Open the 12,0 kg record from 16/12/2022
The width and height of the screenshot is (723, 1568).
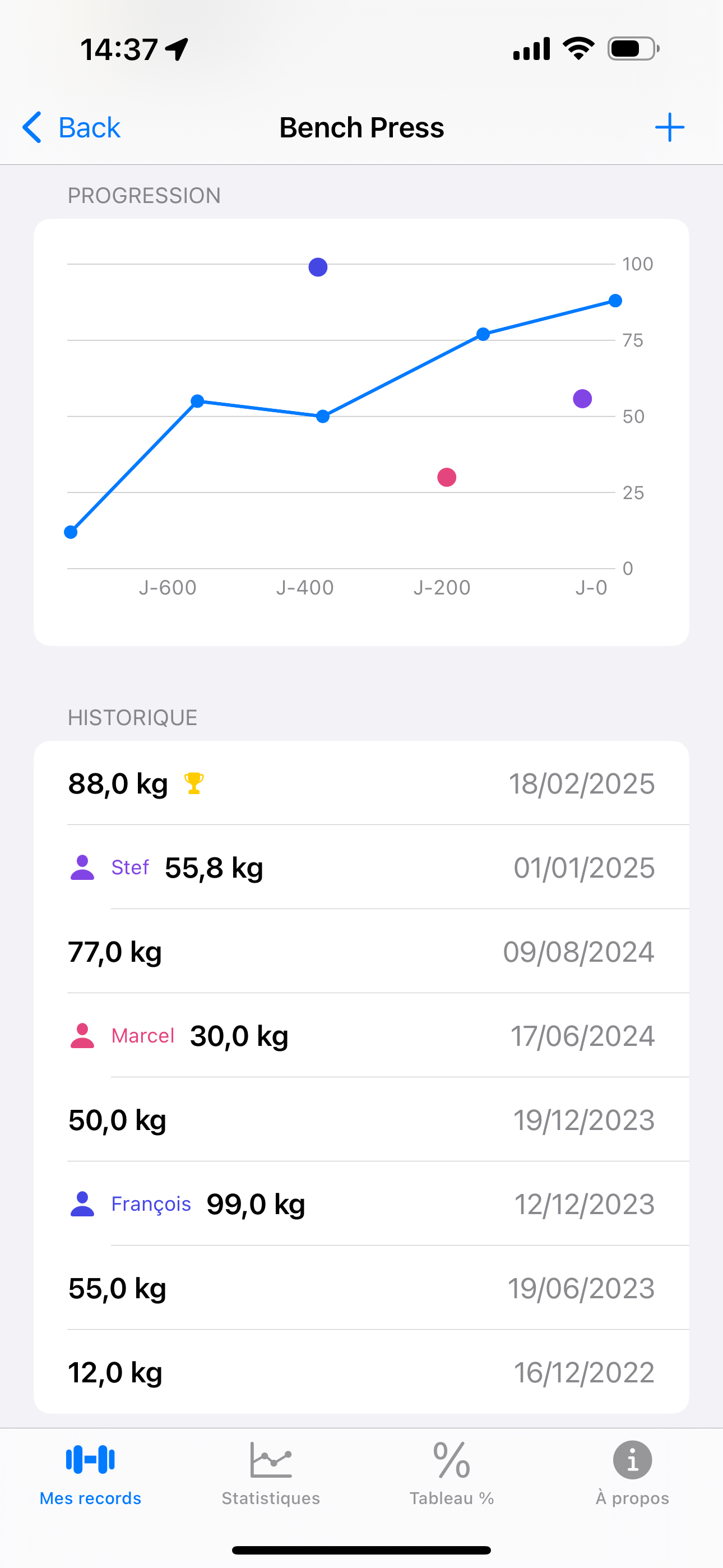tap(361, 1372)
